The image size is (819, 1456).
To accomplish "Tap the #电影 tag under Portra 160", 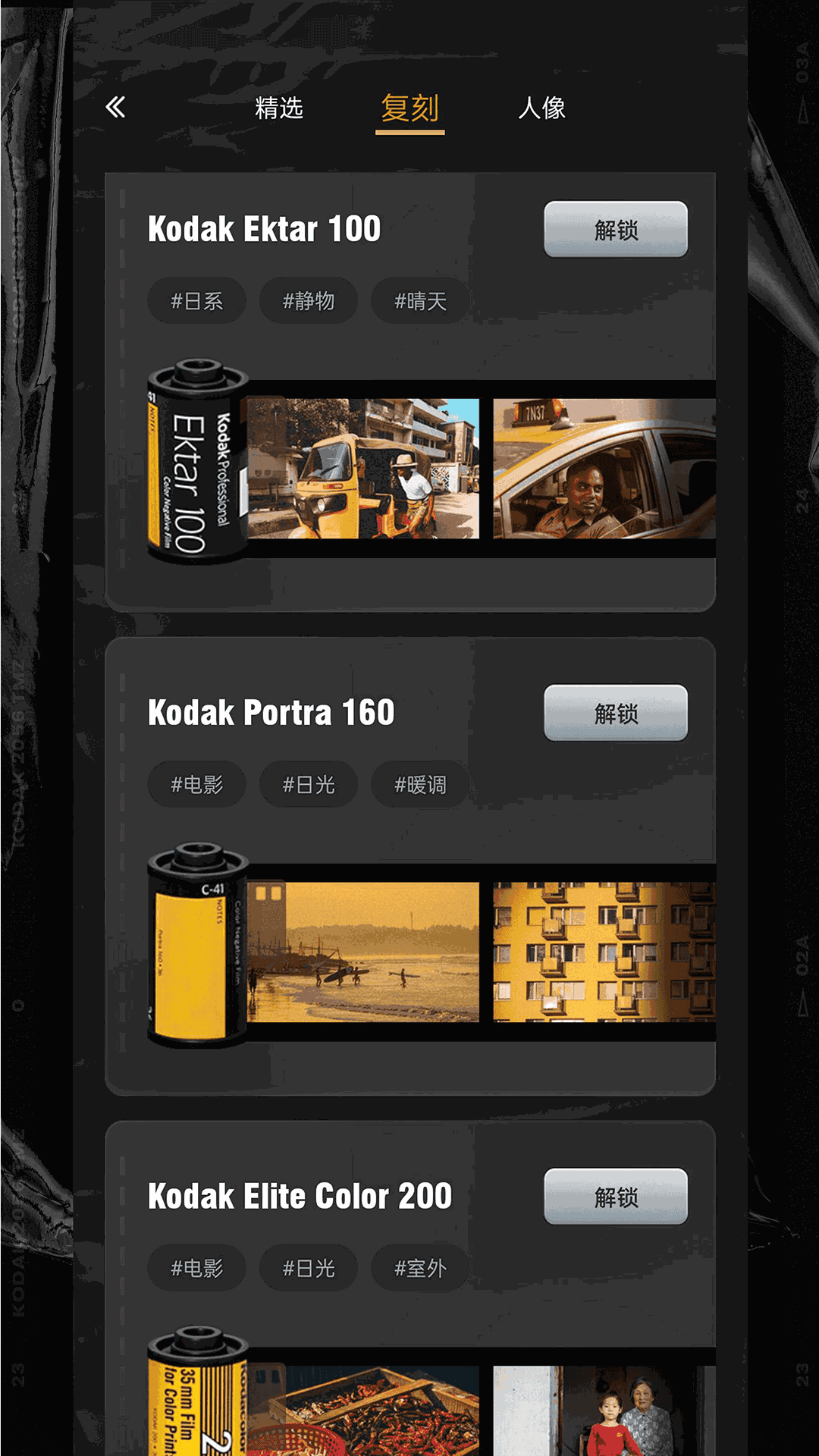I will [x=196, y=785].
